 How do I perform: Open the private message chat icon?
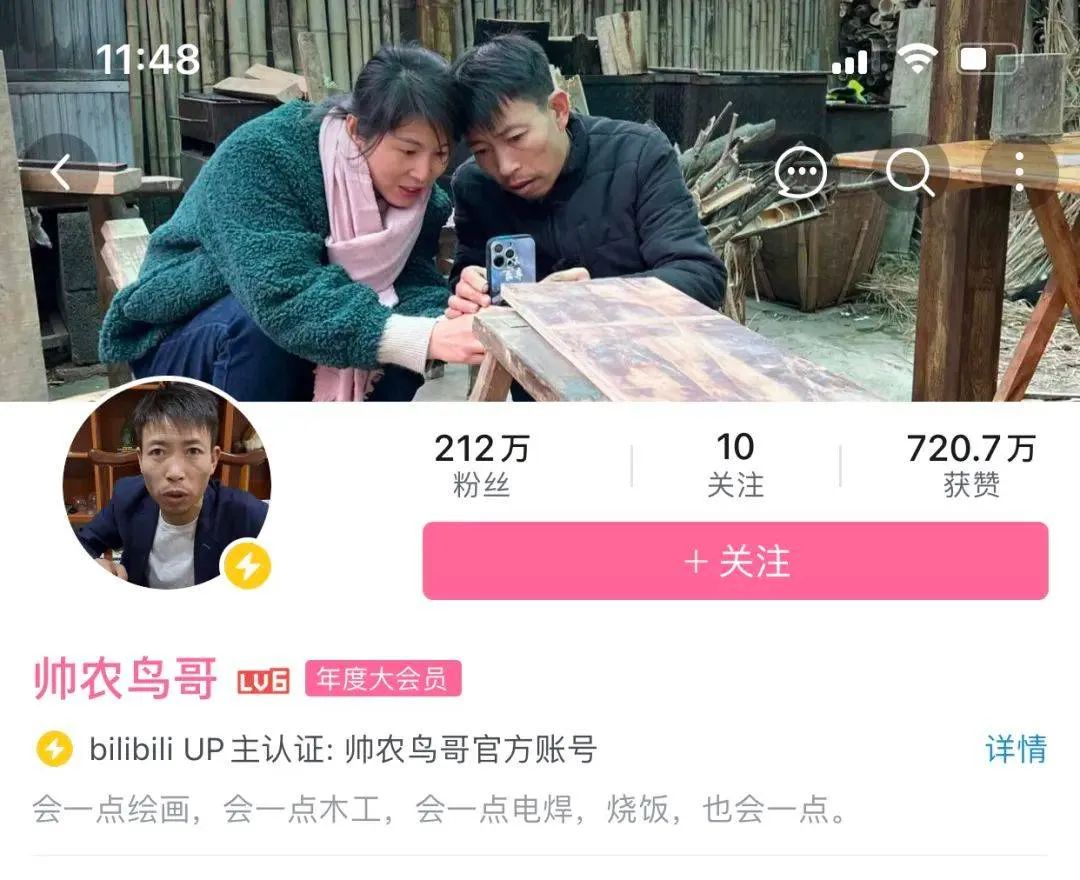tap(801, 174)
